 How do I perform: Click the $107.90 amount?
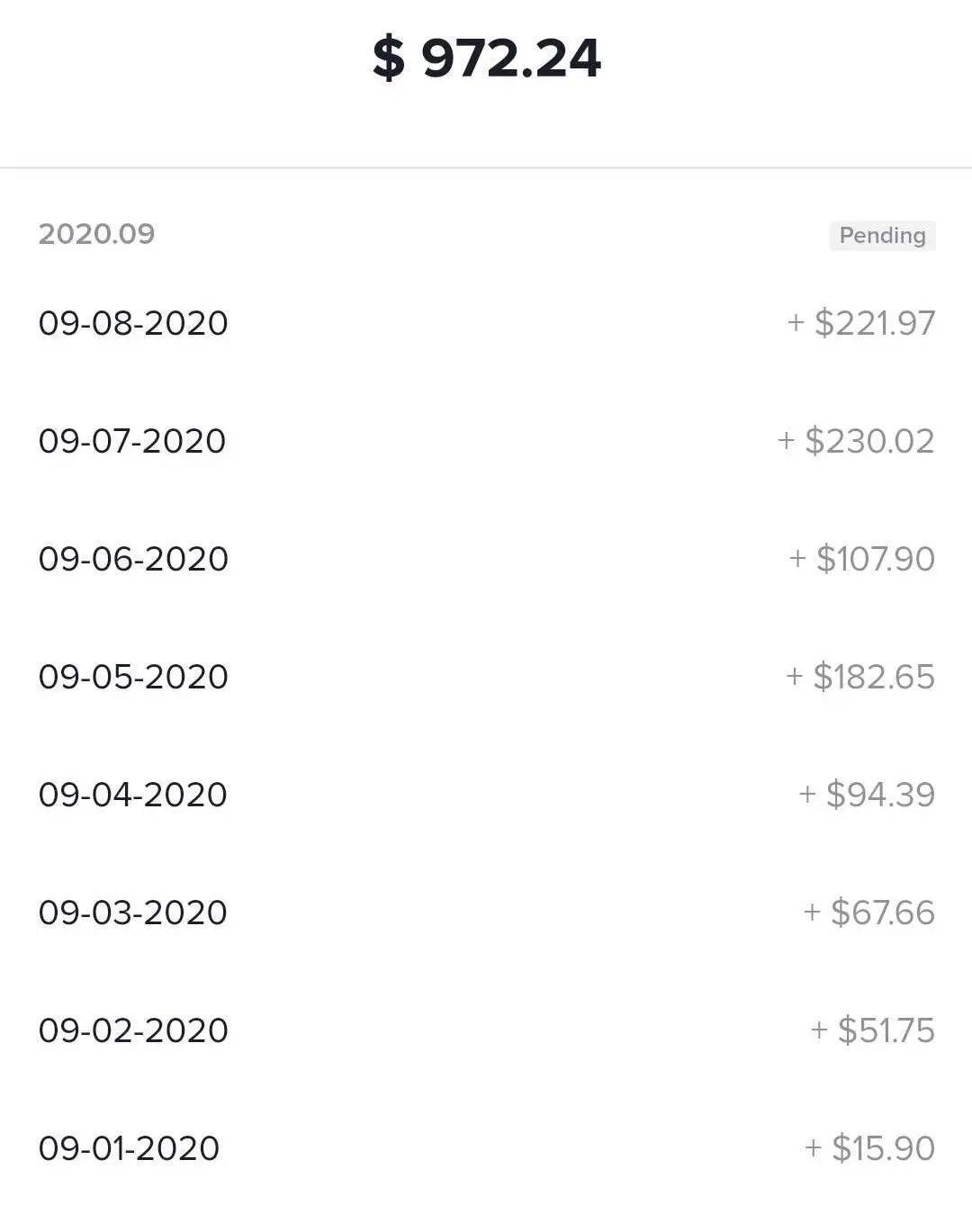862,560
